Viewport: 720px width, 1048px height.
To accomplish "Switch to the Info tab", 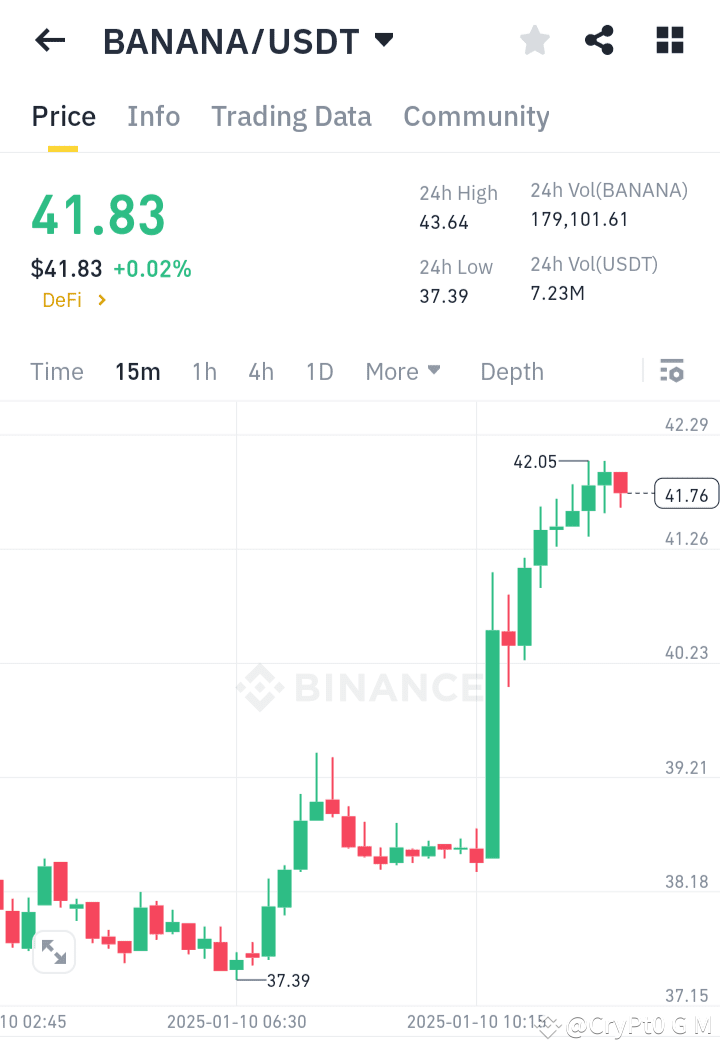I will tap(153, 116).
